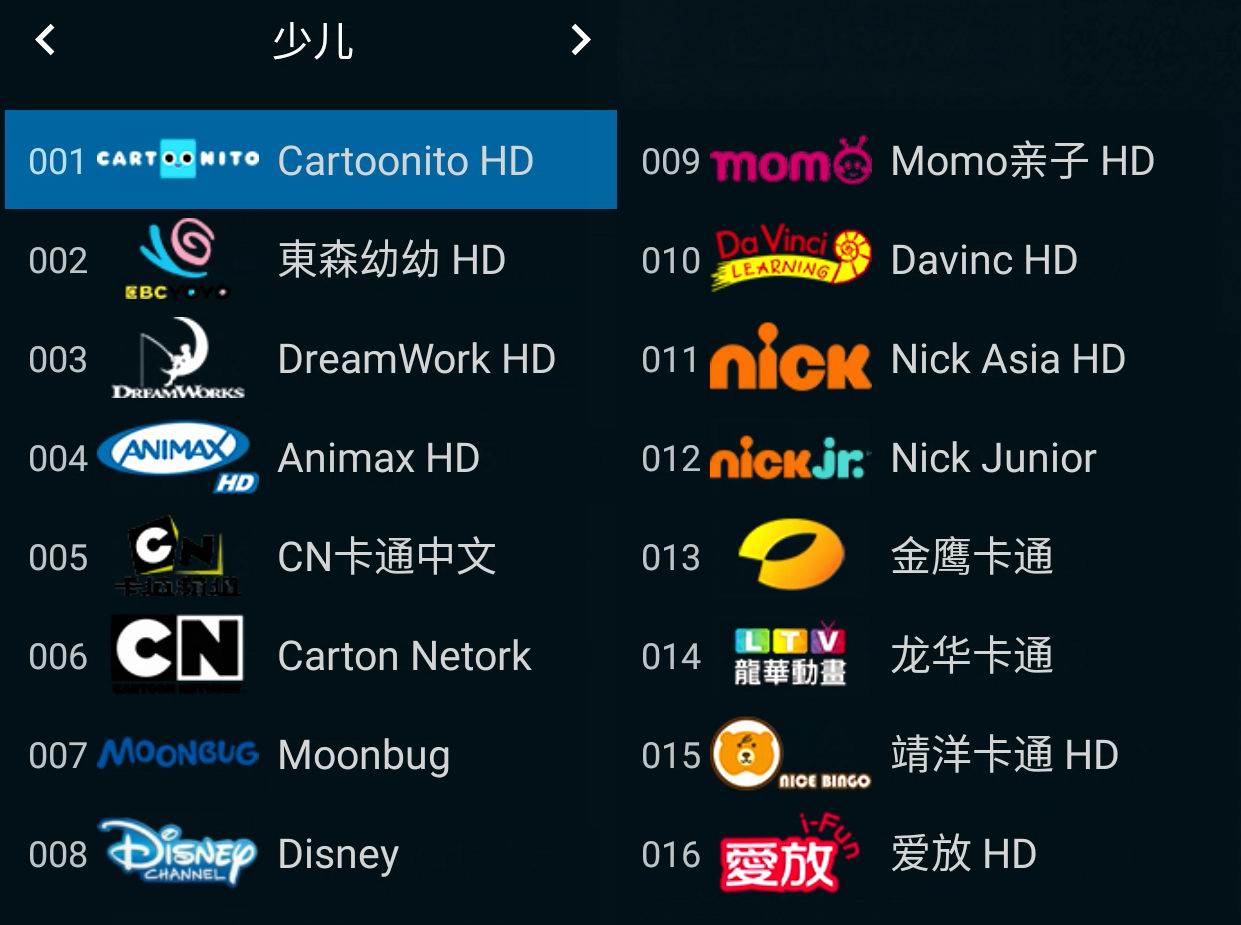1241x925 pixels.
Task: Go to the next channel category
Action: click(x=580, y=40)
